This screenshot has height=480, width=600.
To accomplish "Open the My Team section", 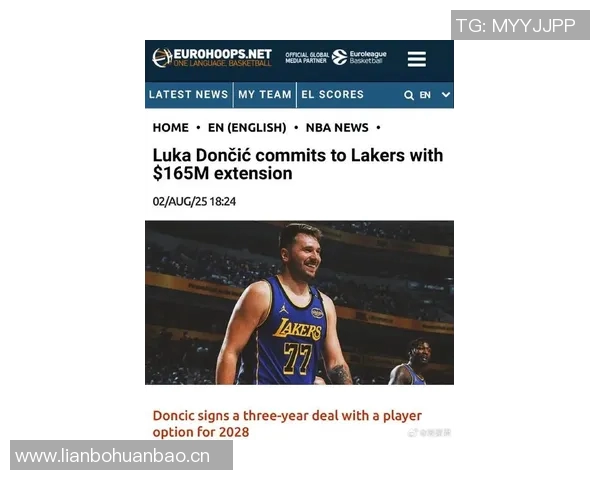I will pyautogui.click(x=265, y=95).
